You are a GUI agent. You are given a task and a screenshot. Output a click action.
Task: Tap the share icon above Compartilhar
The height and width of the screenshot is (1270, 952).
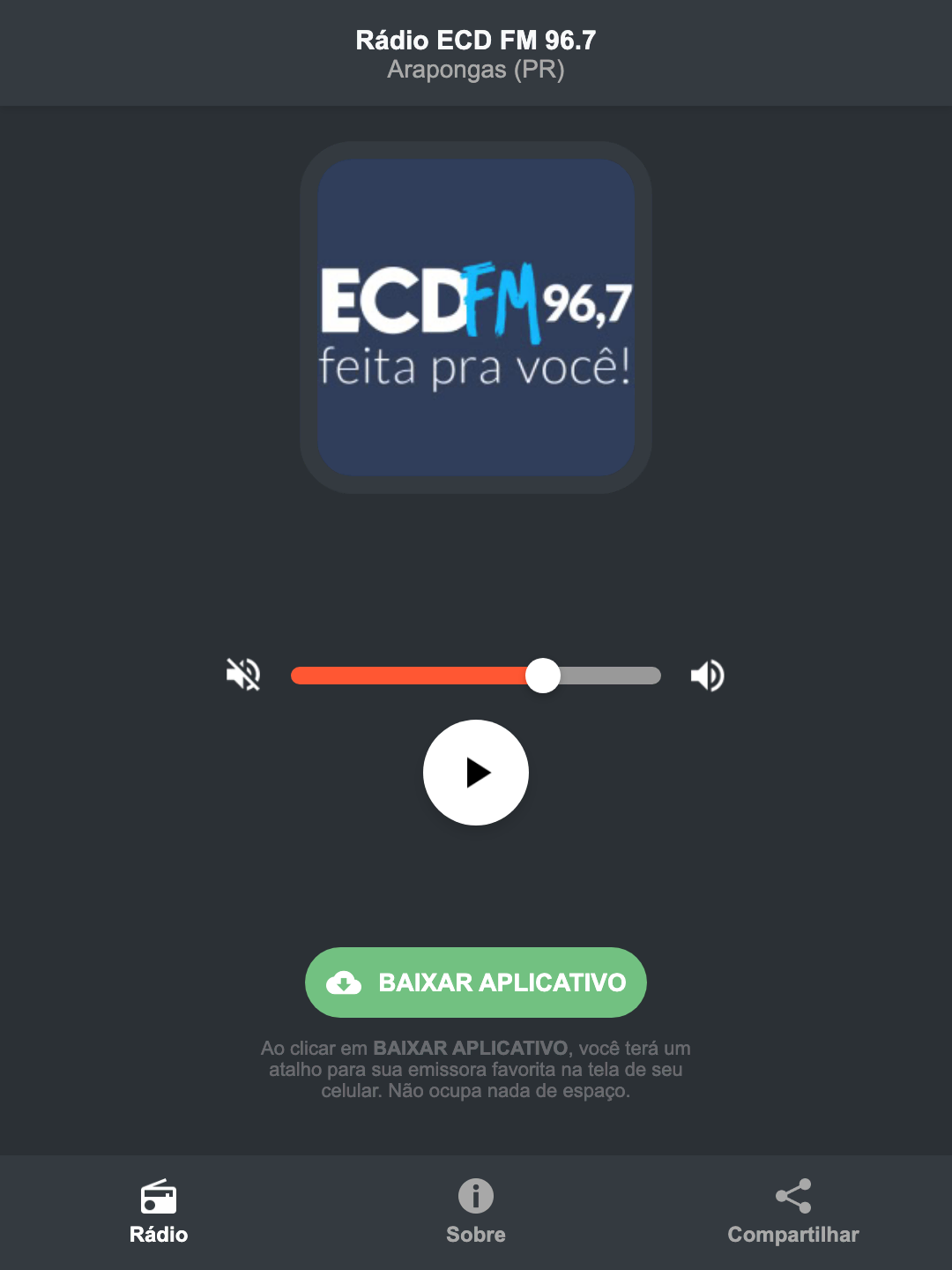(792, 1197)
